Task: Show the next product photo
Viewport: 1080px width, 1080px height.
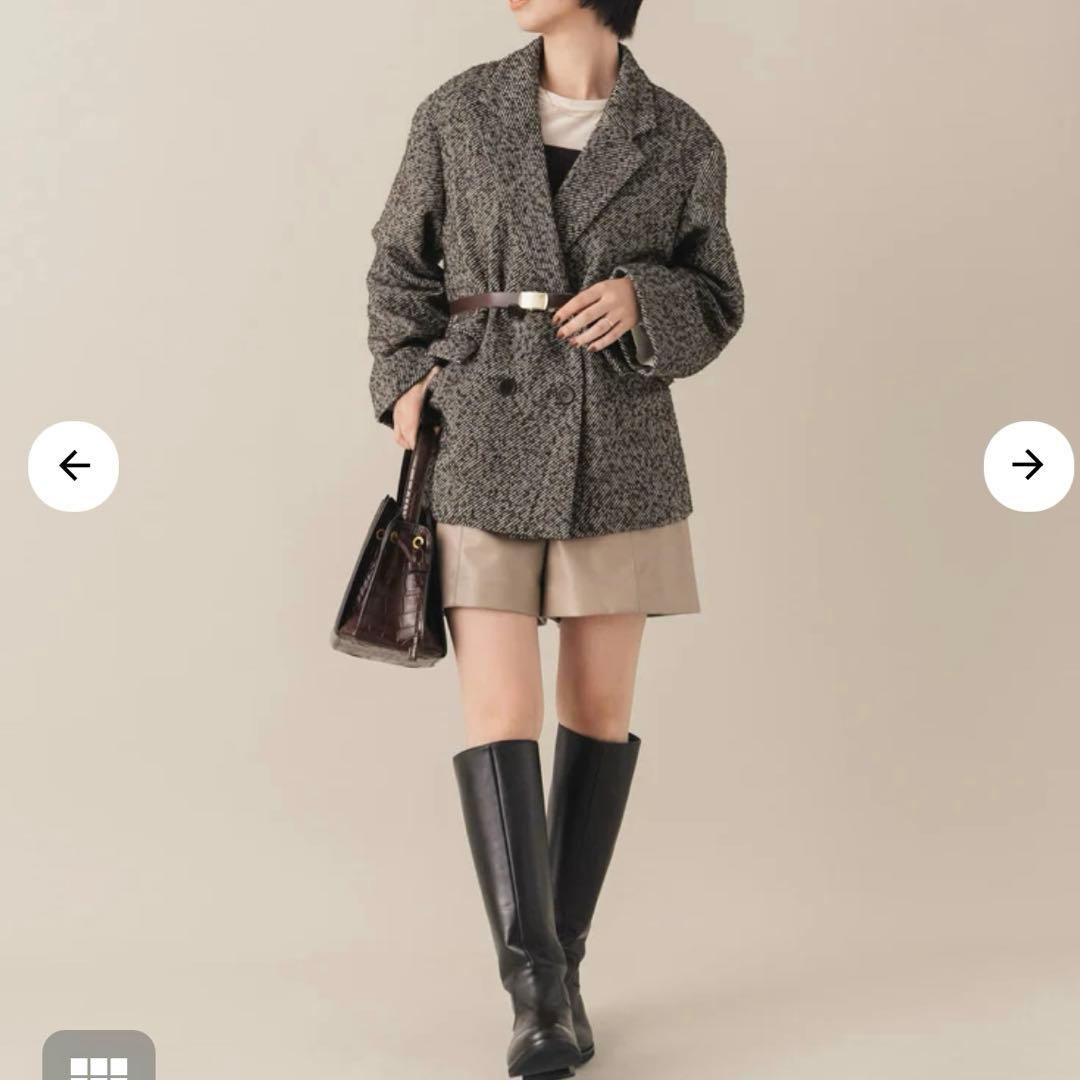Action: (x=1028, y=466)
